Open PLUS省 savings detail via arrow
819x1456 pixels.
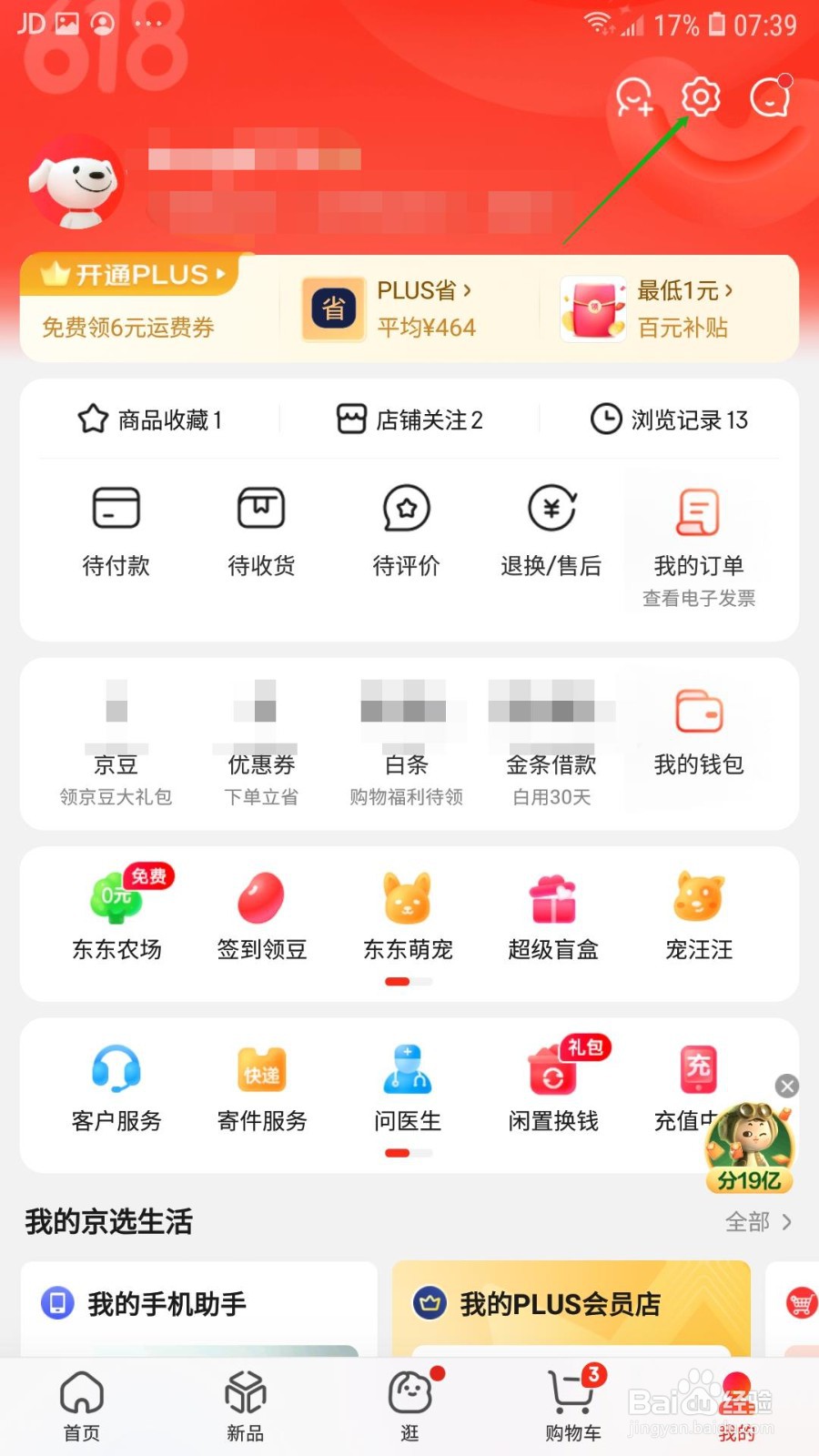click(x=425, y=289)
